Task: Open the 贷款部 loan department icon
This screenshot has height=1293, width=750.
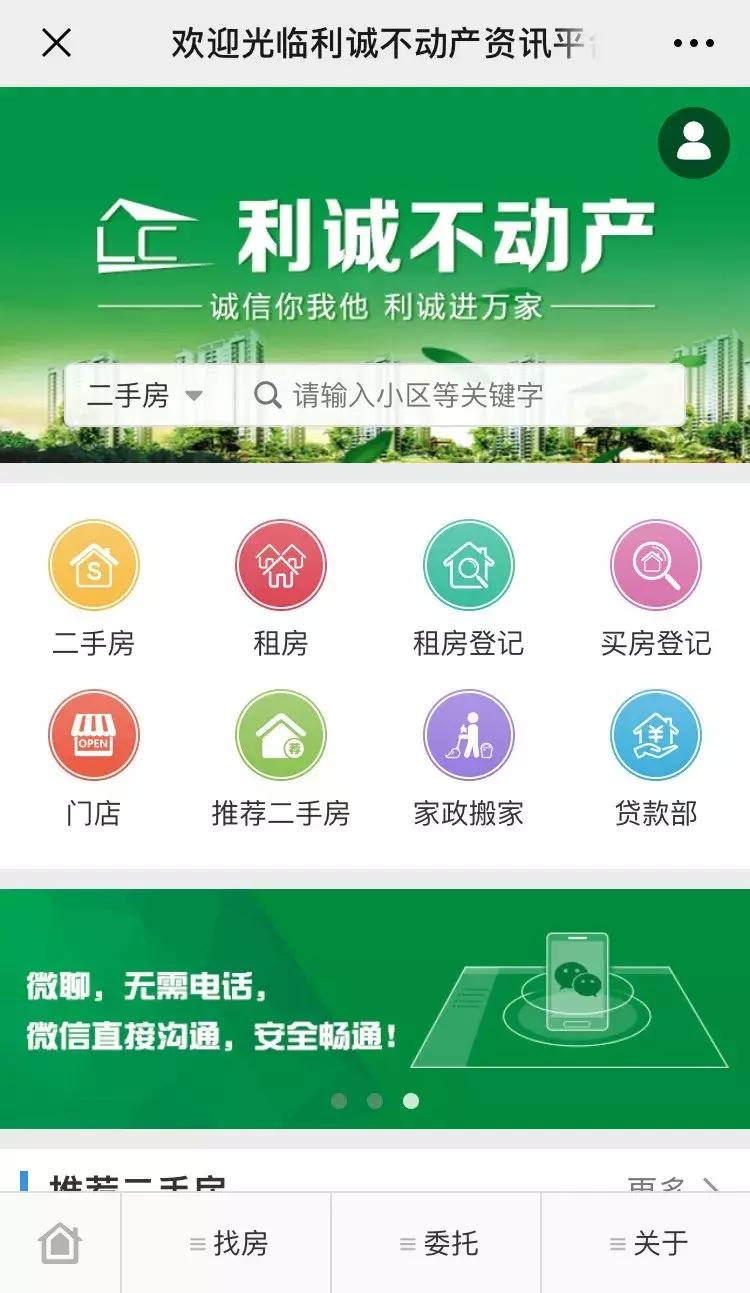Action: pyautogui.click(x=655, y=735)
